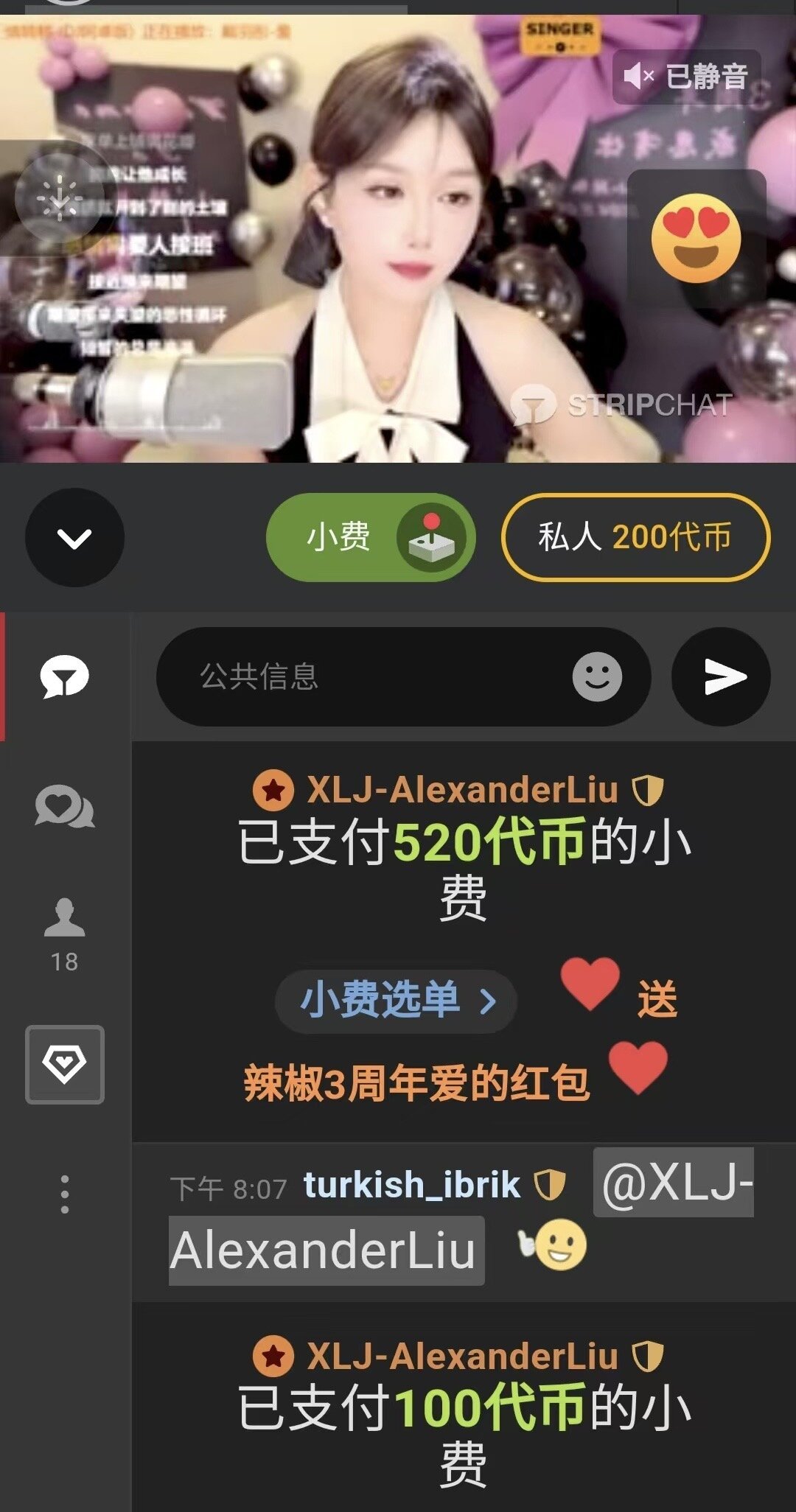Send the heart-eyes emoji reaction
This screenshot has height=1512, width=796.
[x=696, y=238]
